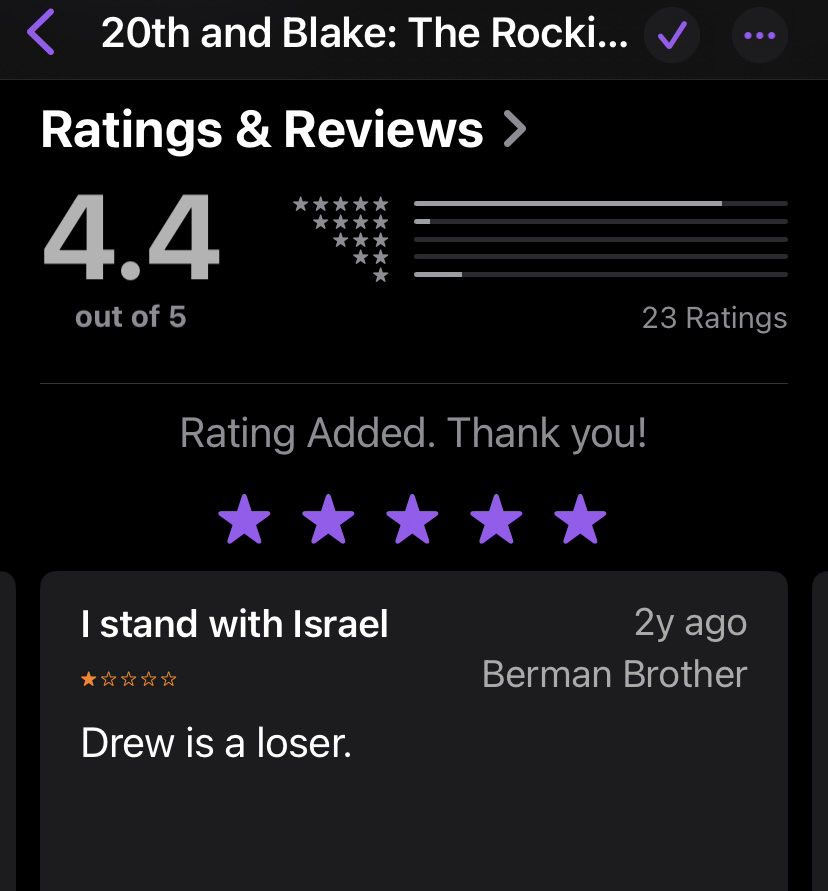
Task: Tap the followed checkmark button
Action: (672, 37)
